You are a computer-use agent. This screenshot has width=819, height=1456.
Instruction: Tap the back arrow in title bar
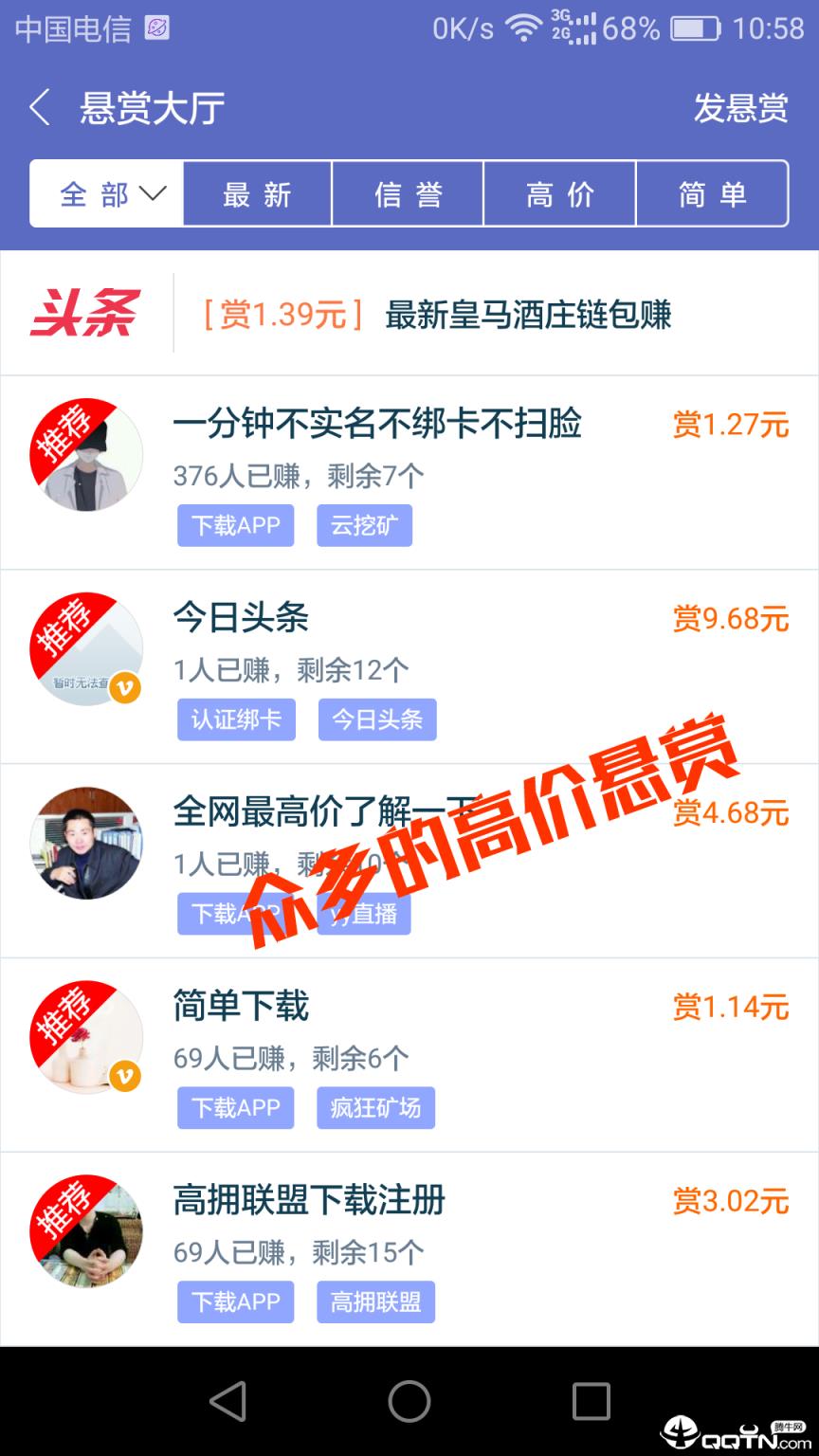pyautogui.click(x=40, y=108)
